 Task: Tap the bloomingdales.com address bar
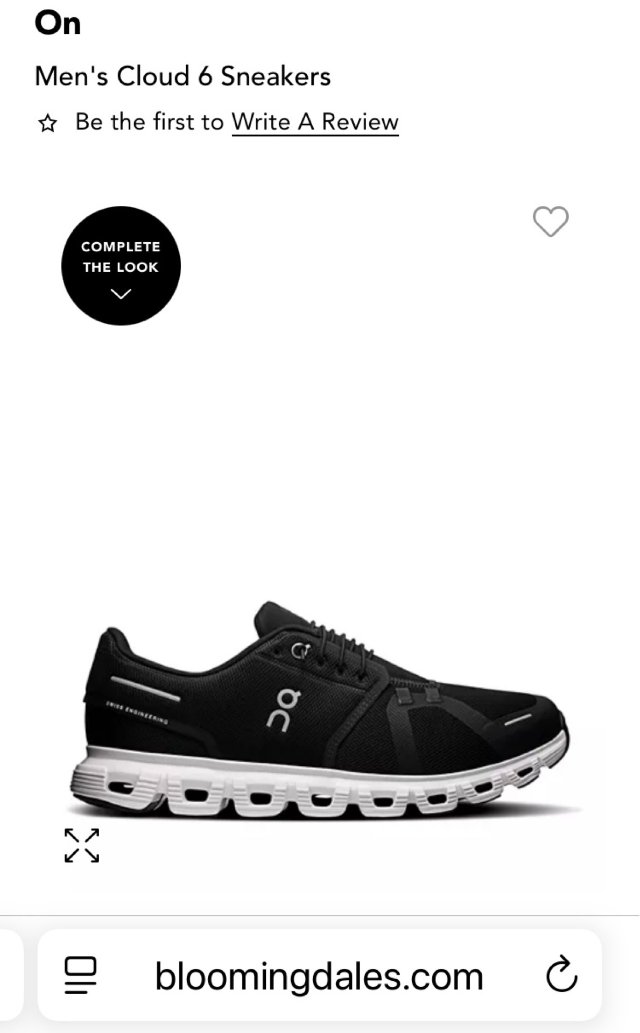(x=318, y=975)
